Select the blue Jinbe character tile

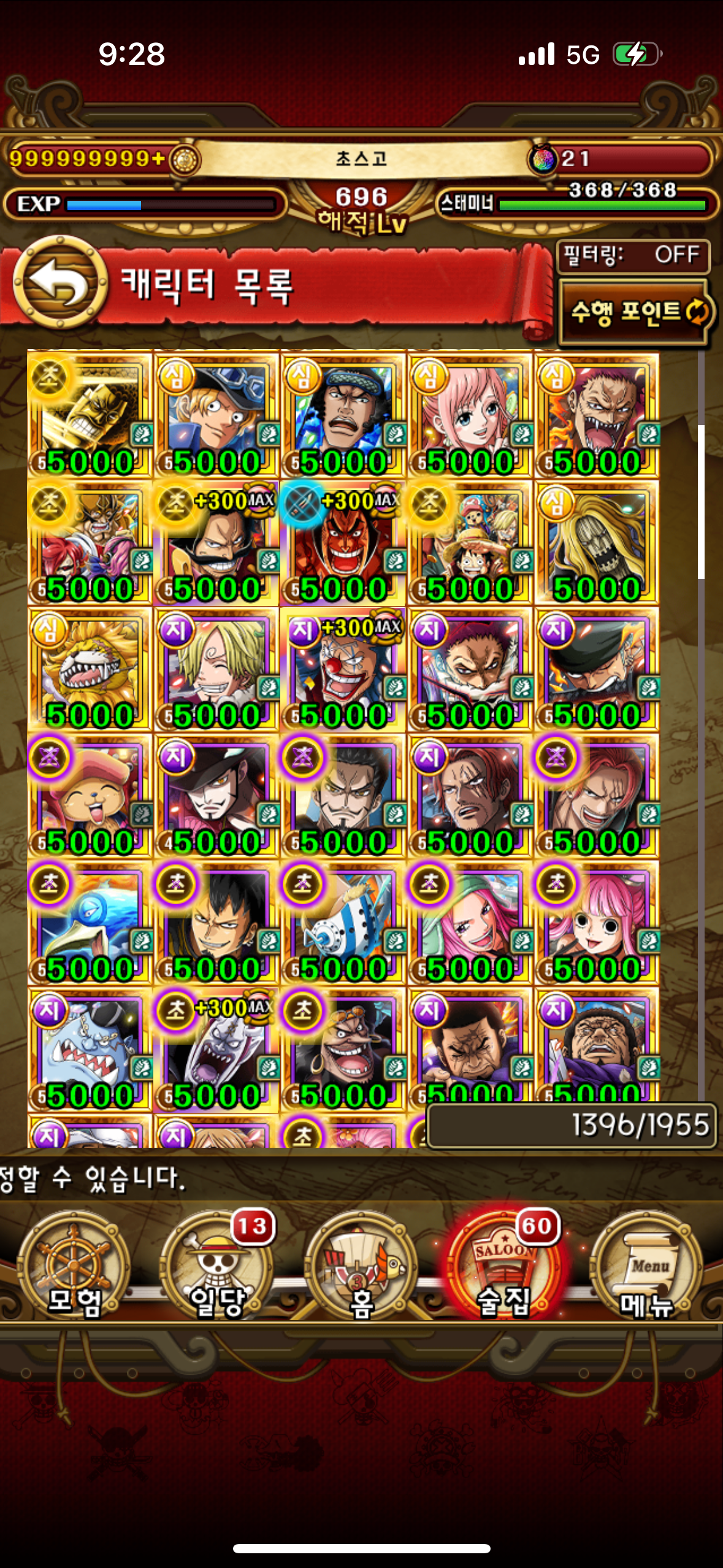(x=90, y=1049)
